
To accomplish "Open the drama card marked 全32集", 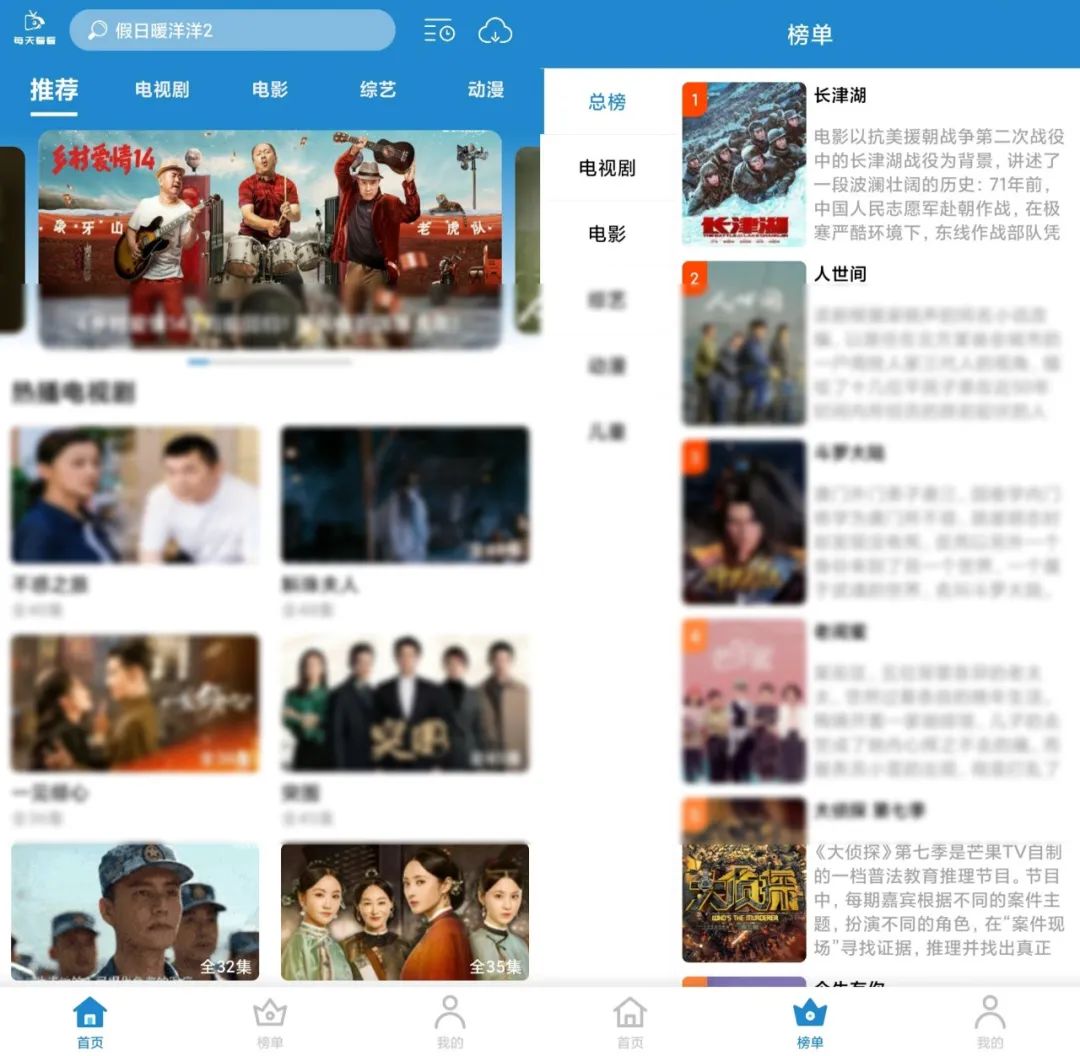I will pyautogui.click(x=135, y=911).
